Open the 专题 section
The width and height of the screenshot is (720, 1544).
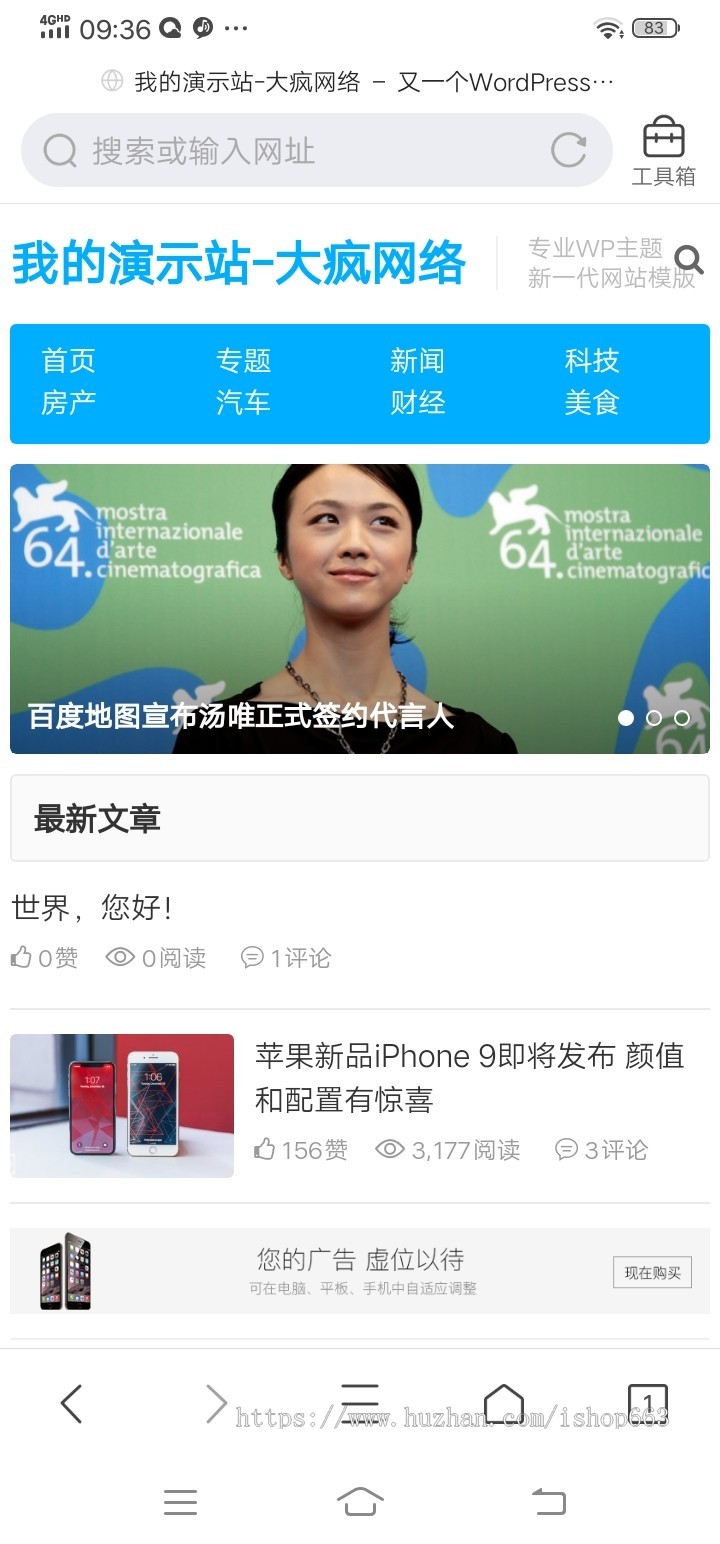pos(243,360)
